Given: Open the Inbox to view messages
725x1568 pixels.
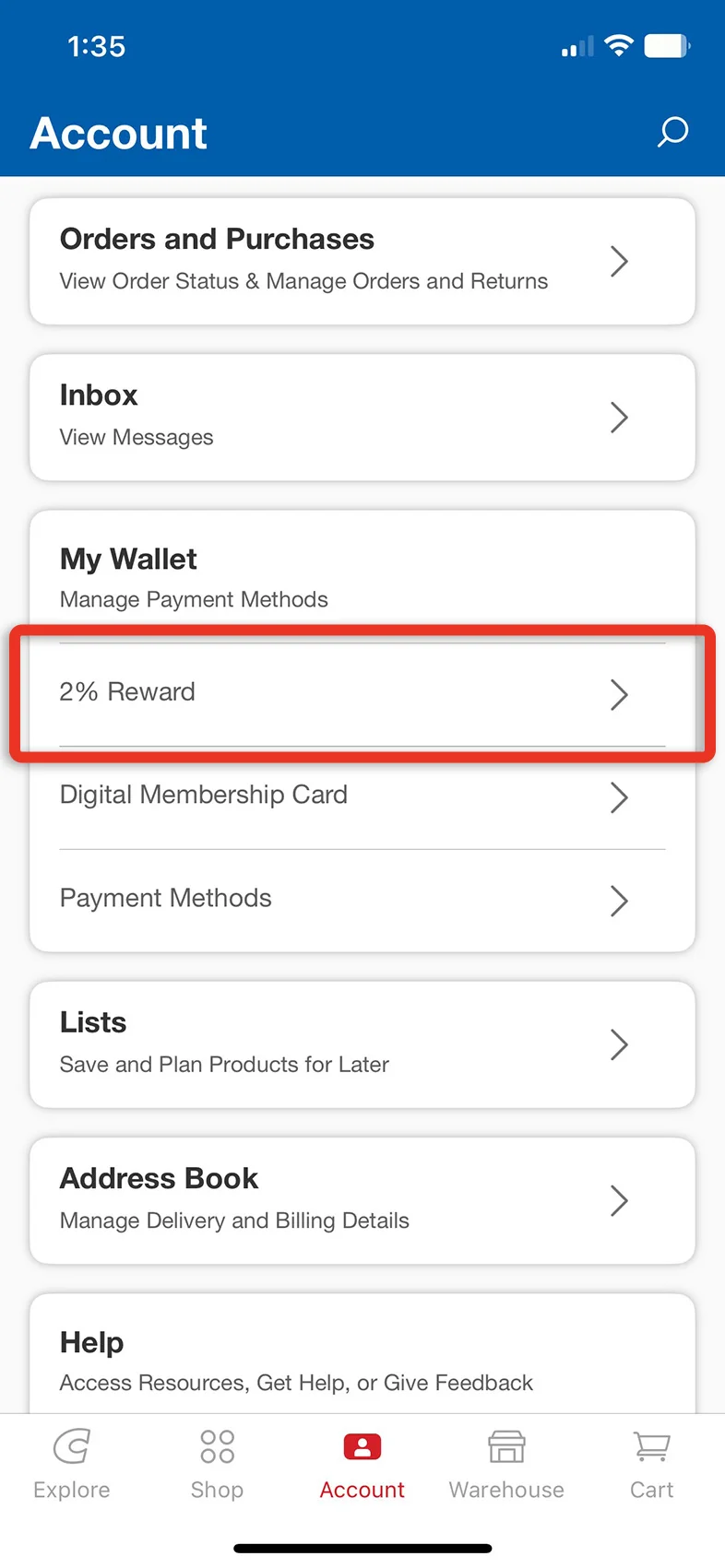Looking at the screenshot, I should (x=362, y=418).
